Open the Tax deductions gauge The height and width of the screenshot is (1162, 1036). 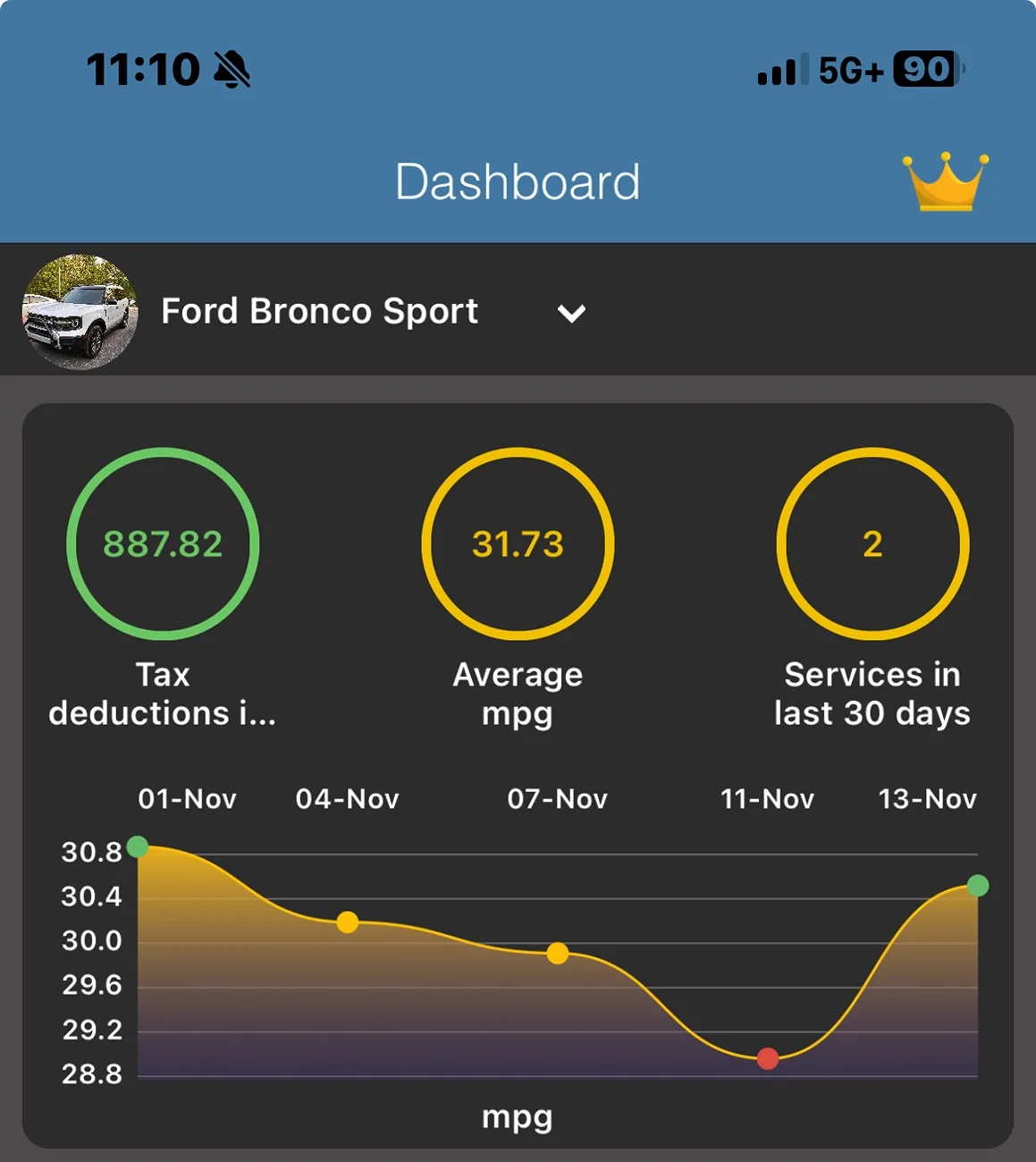(x=165, y=543)
